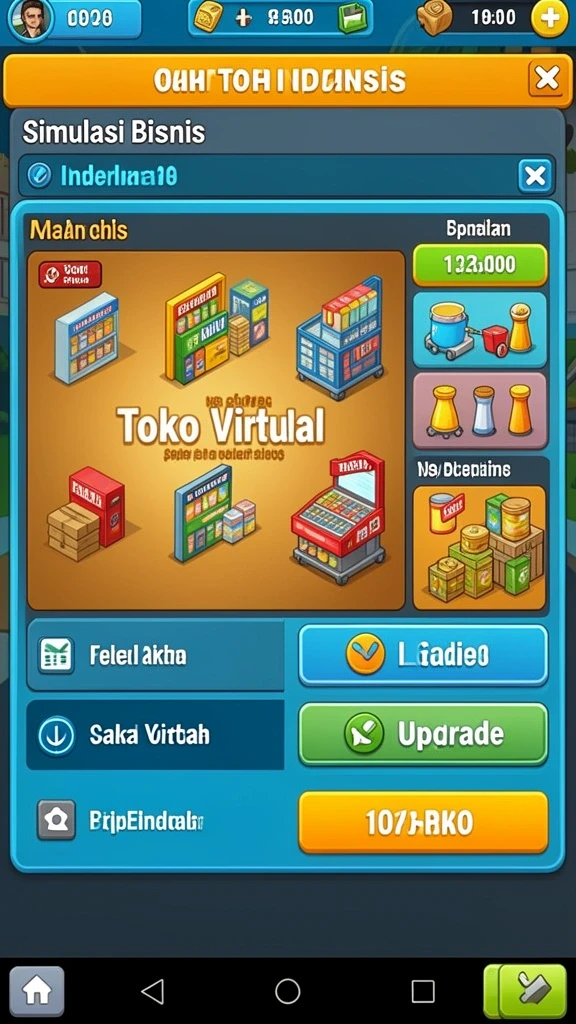Tap the orange 107ARKO button
Screen dimensions: 576x1024
pyautogui.click(x=423, y=823)
